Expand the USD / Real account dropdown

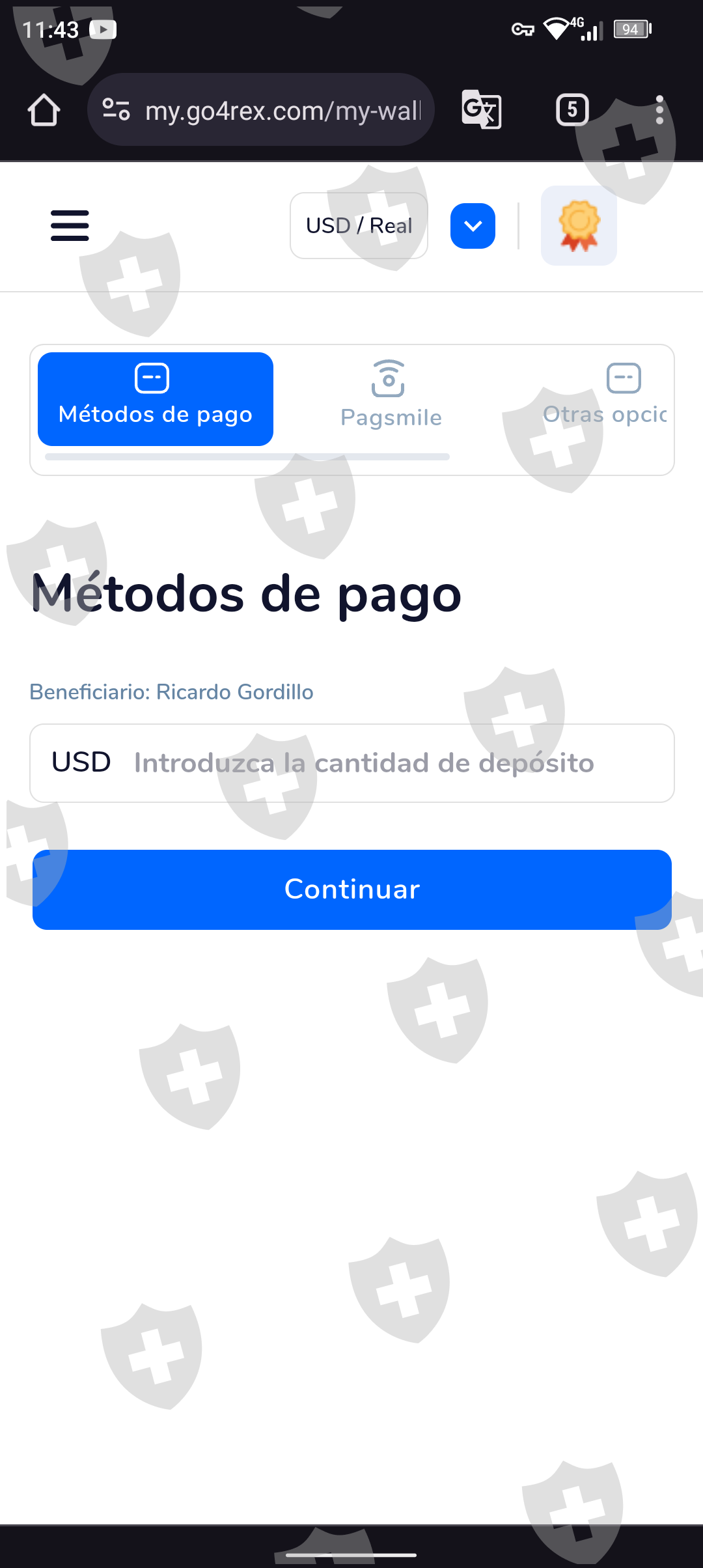click(x=473, y=226)
